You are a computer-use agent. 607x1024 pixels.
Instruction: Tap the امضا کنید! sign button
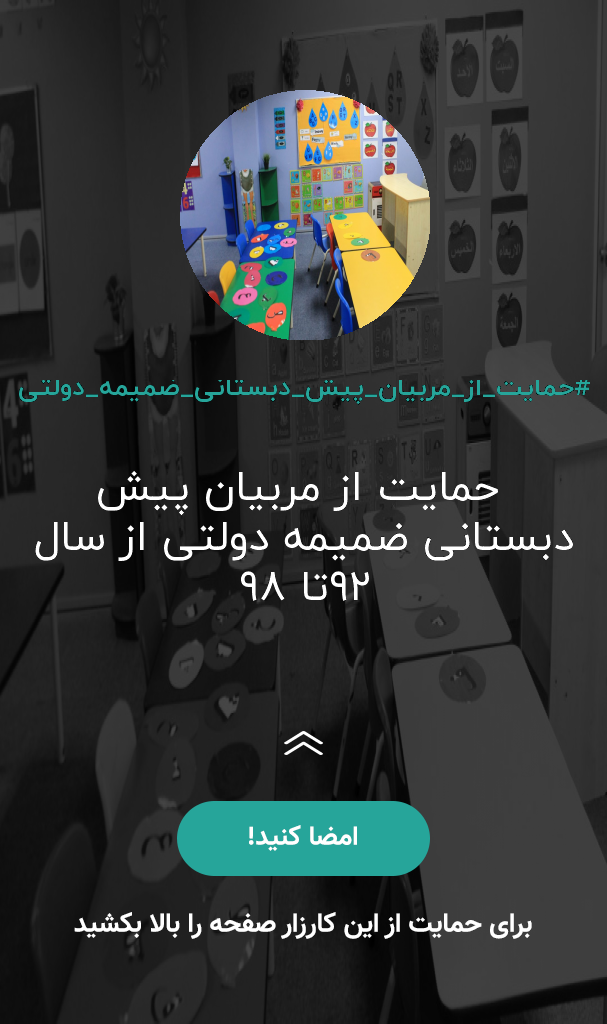303,838
